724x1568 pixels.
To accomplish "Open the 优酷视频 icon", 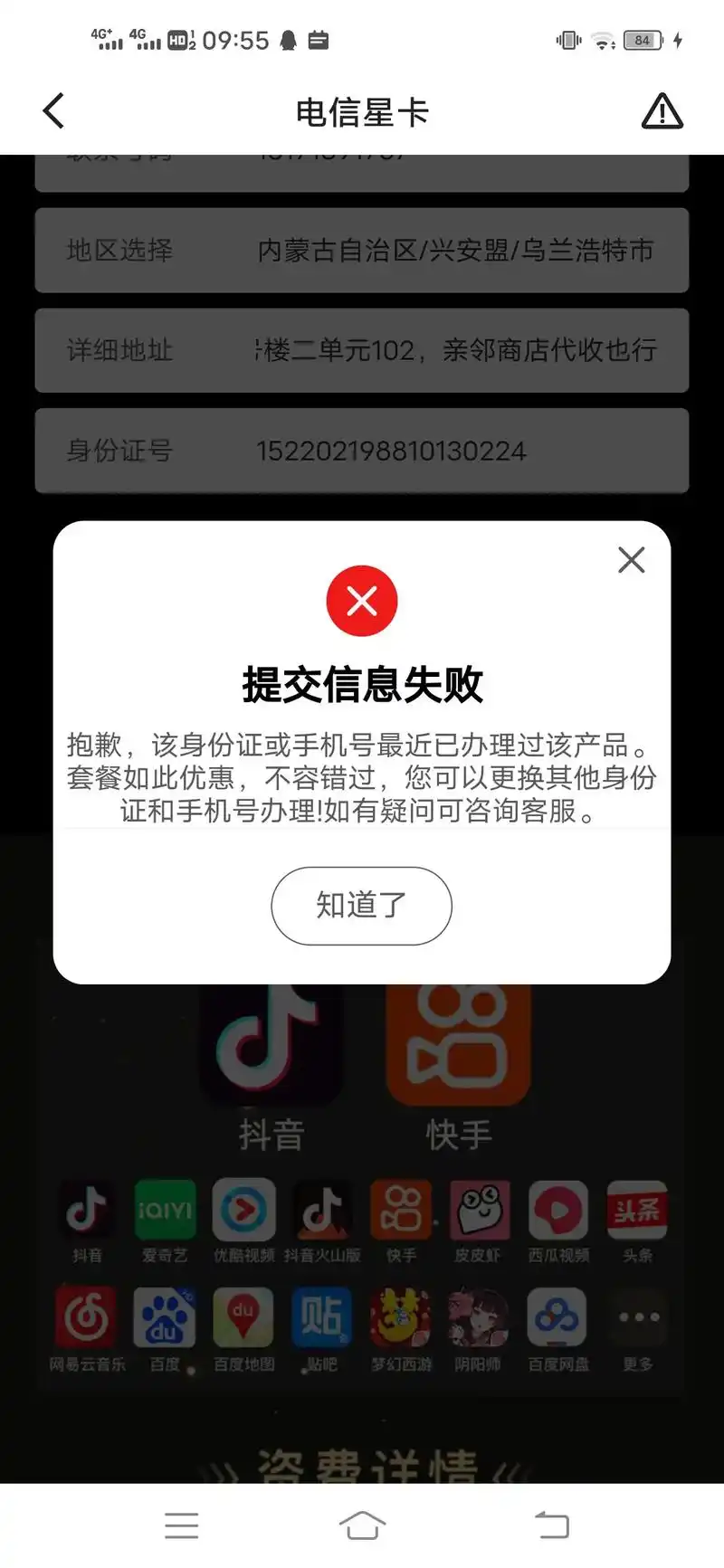I will [243, 1212].
